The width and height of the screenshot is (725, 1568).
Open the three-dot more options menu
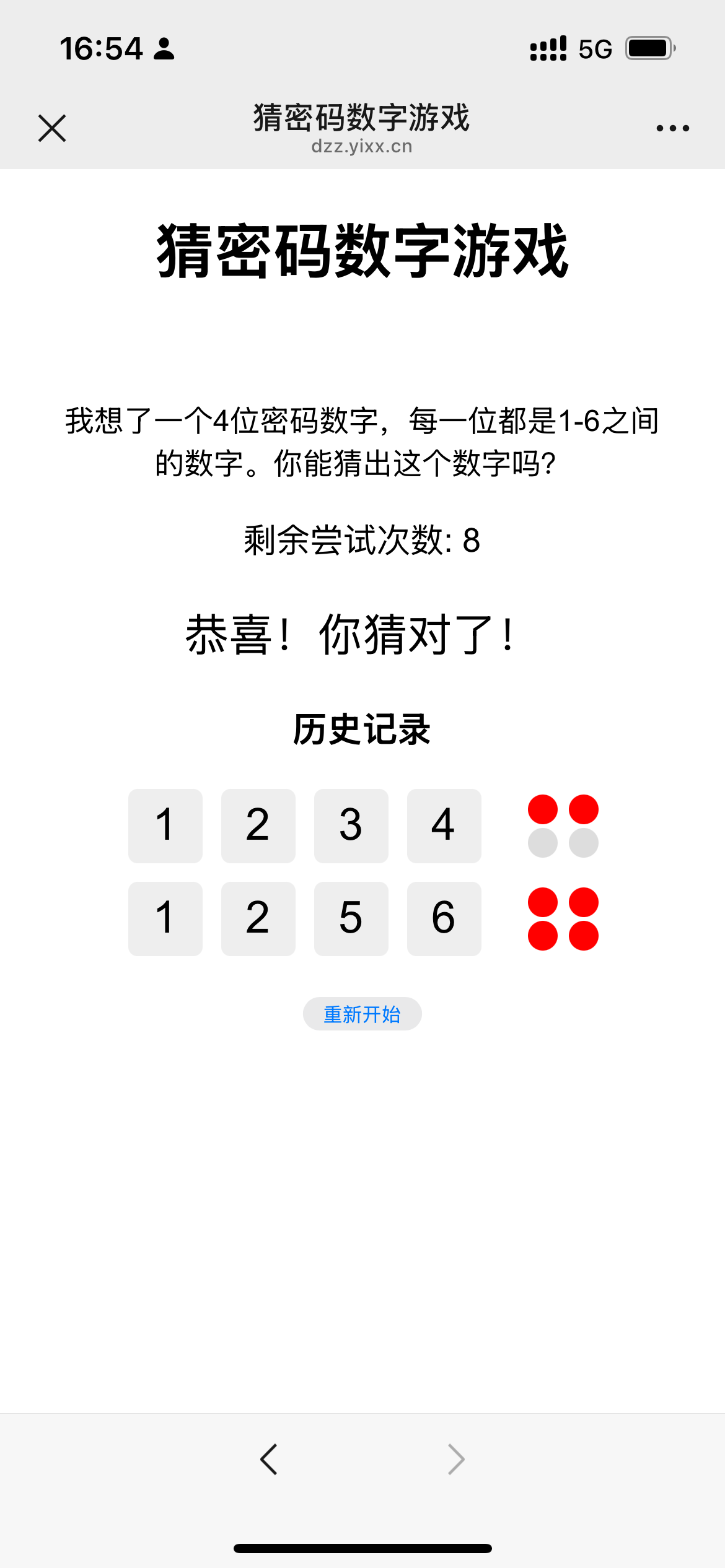[672, 128]
